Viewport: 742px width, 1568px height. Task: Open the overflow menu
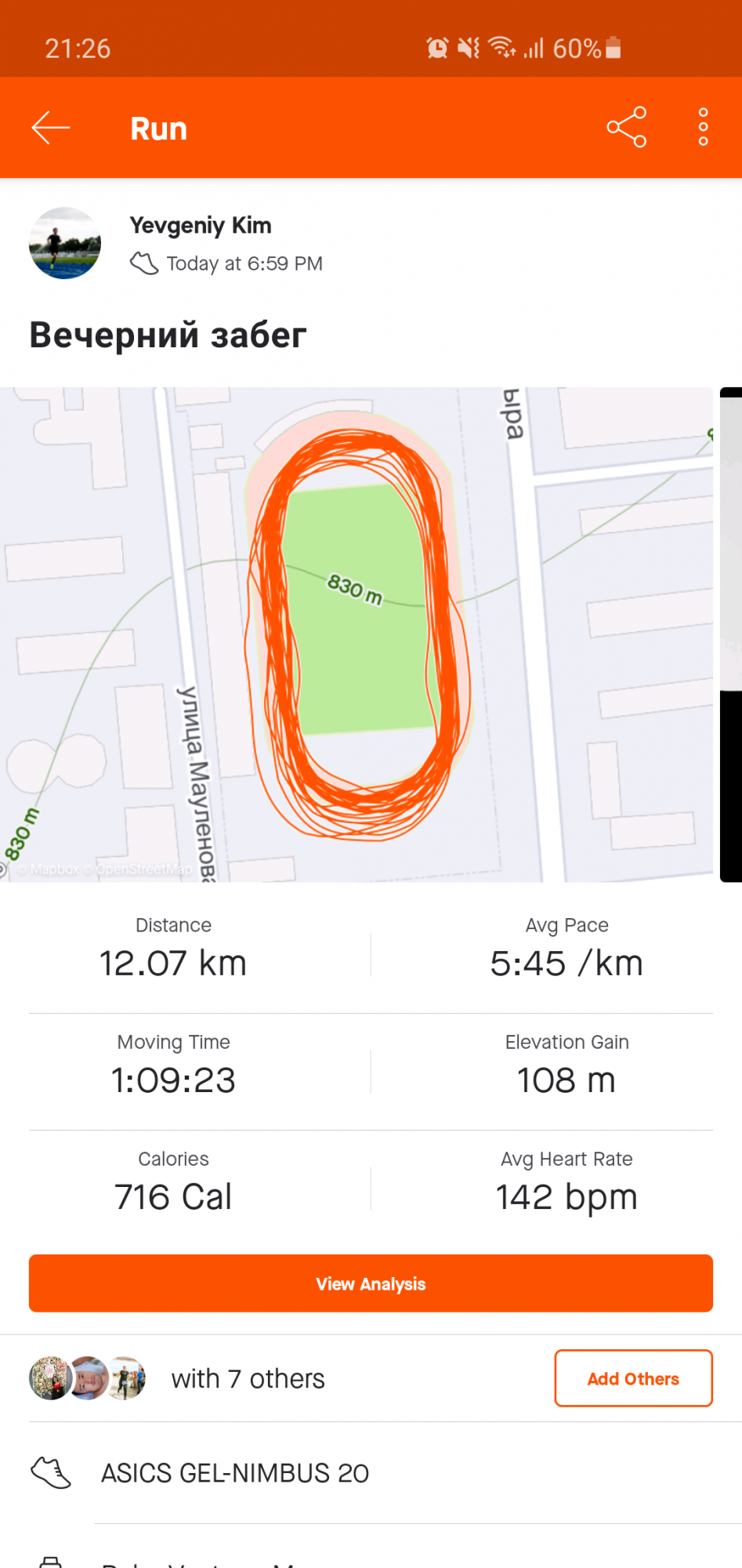pos(703,127)
